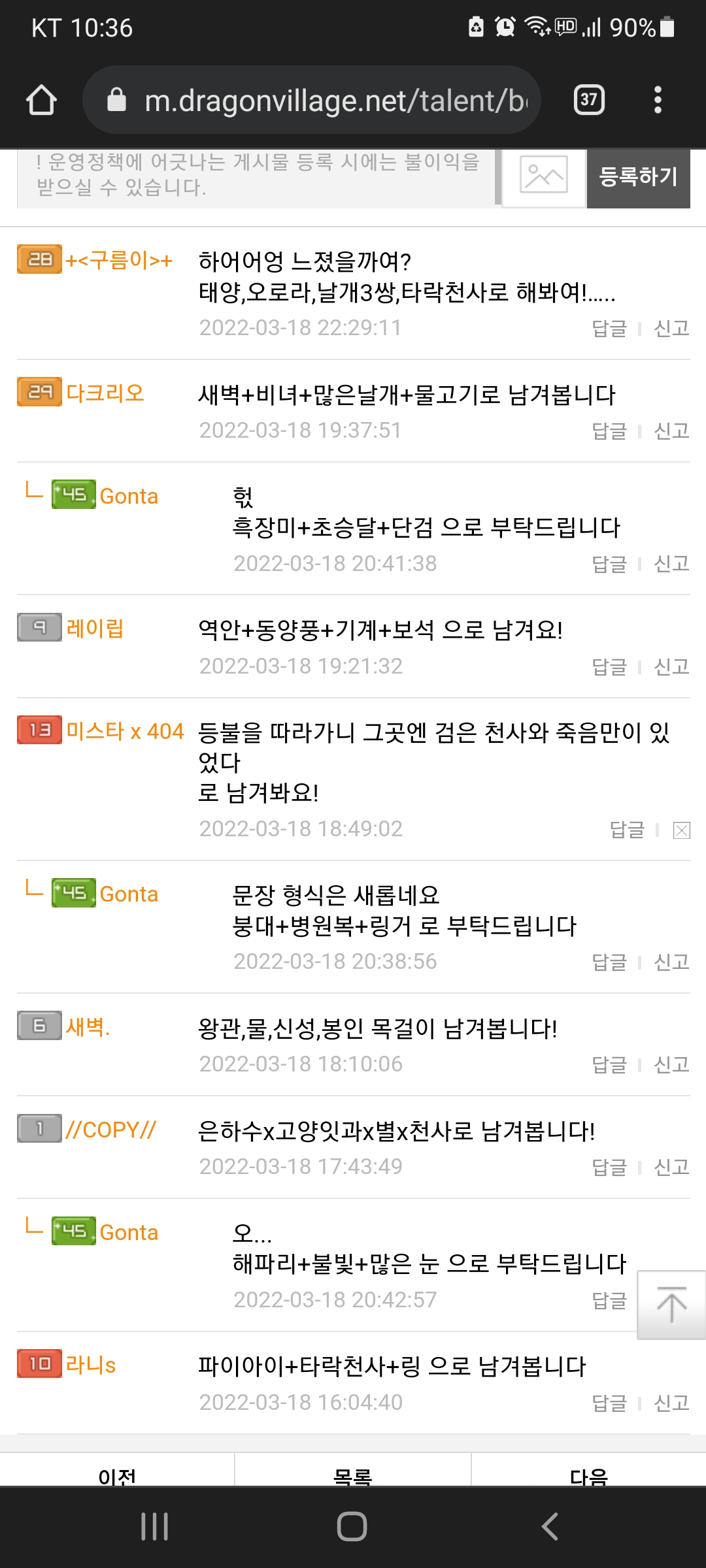Open the browser home page icon
706x1568 pixels.
[x=41, y=100]
